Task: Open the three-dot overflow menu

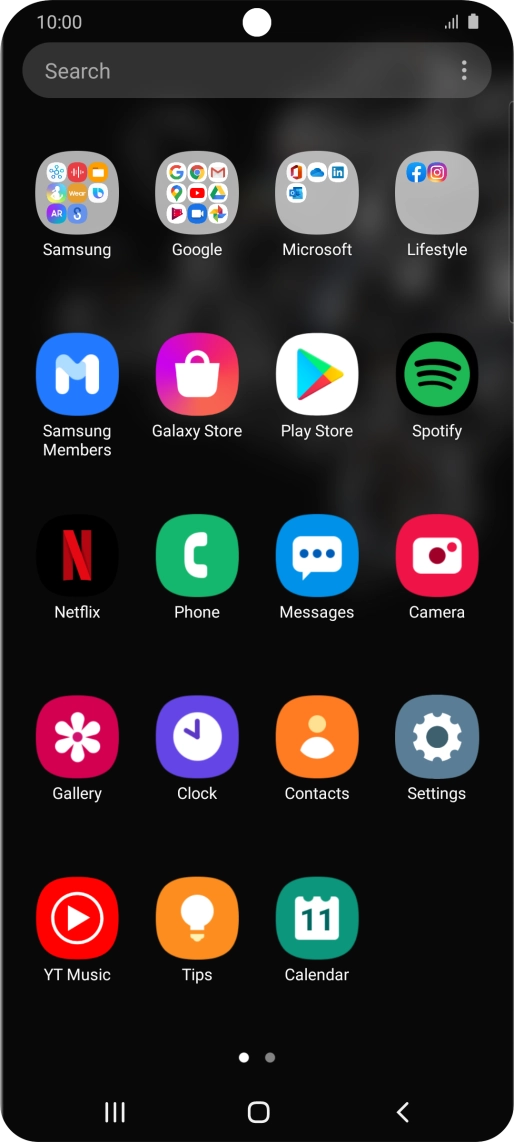Action: (x=464, y=71)
